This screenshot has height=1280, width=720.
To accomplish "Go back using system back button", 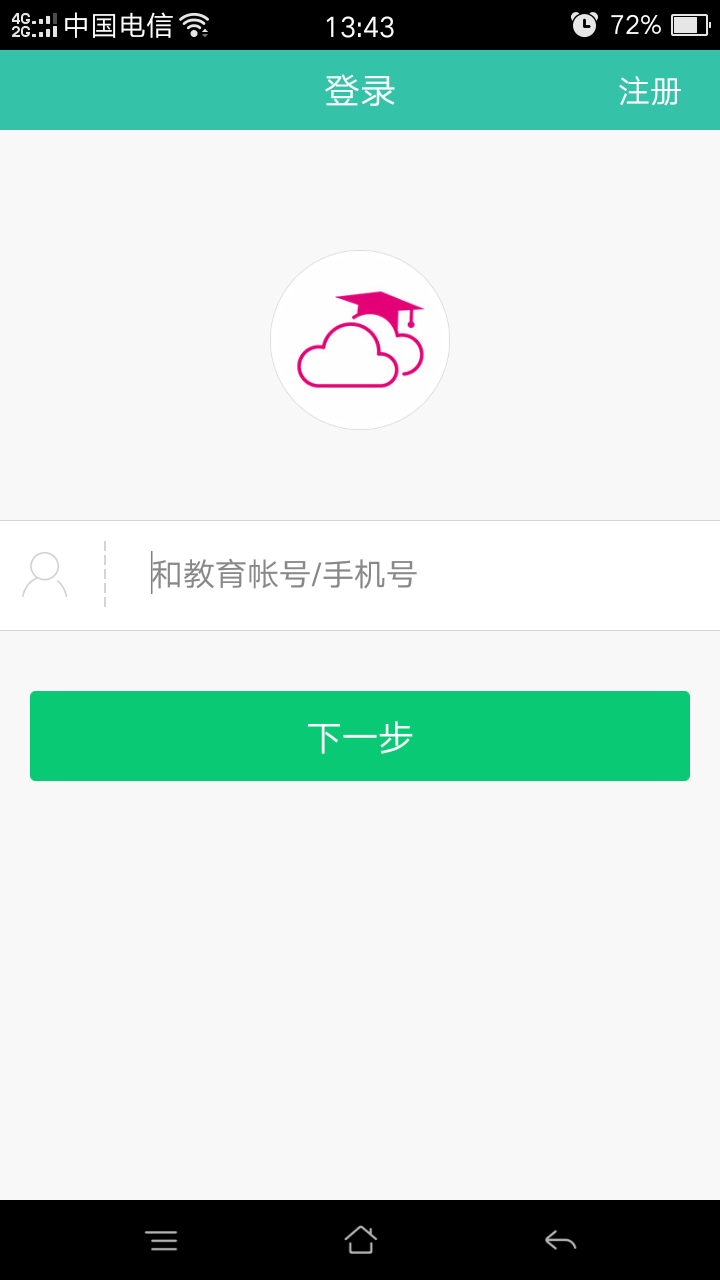I will [560, 1241].
